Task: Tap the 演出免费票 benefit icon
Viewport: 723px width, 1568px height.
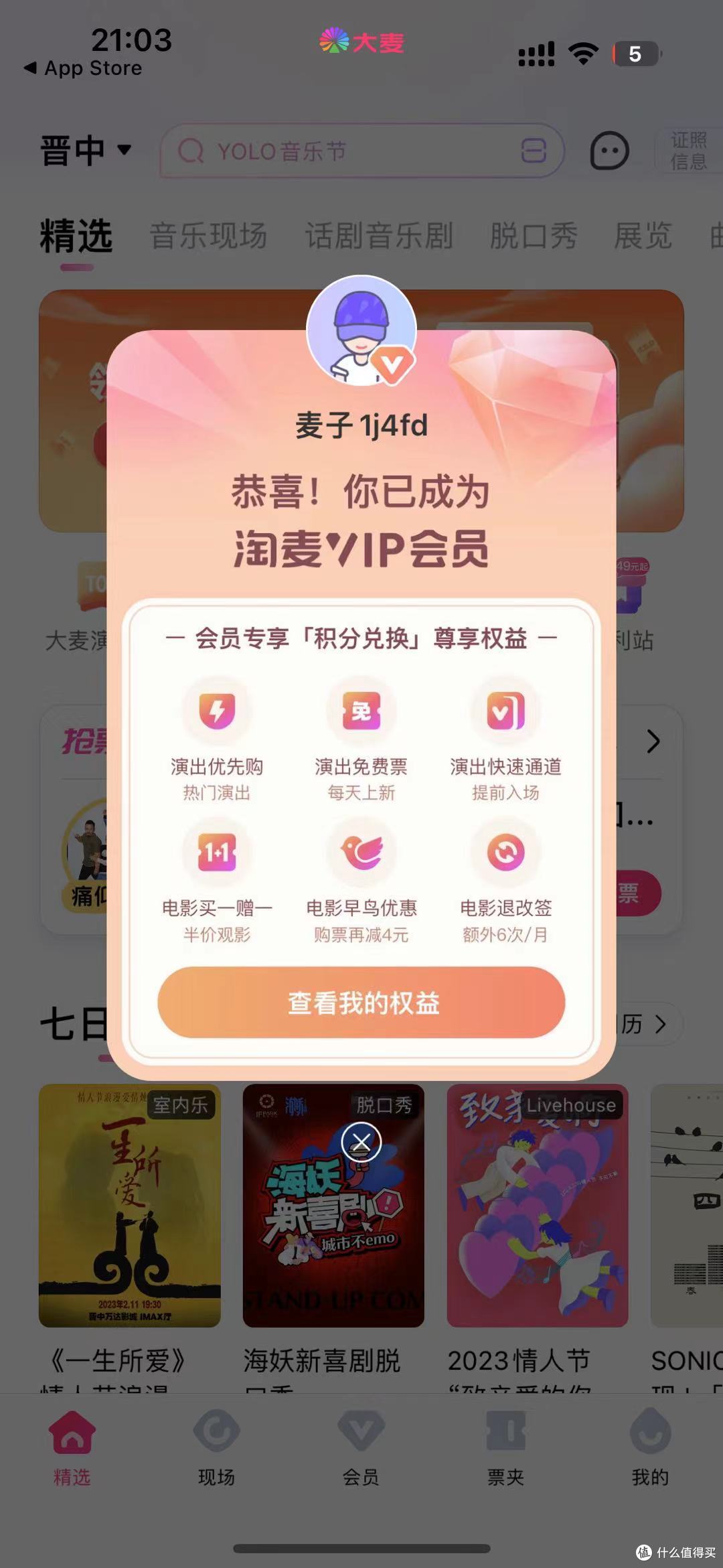Action: point(361,711)
